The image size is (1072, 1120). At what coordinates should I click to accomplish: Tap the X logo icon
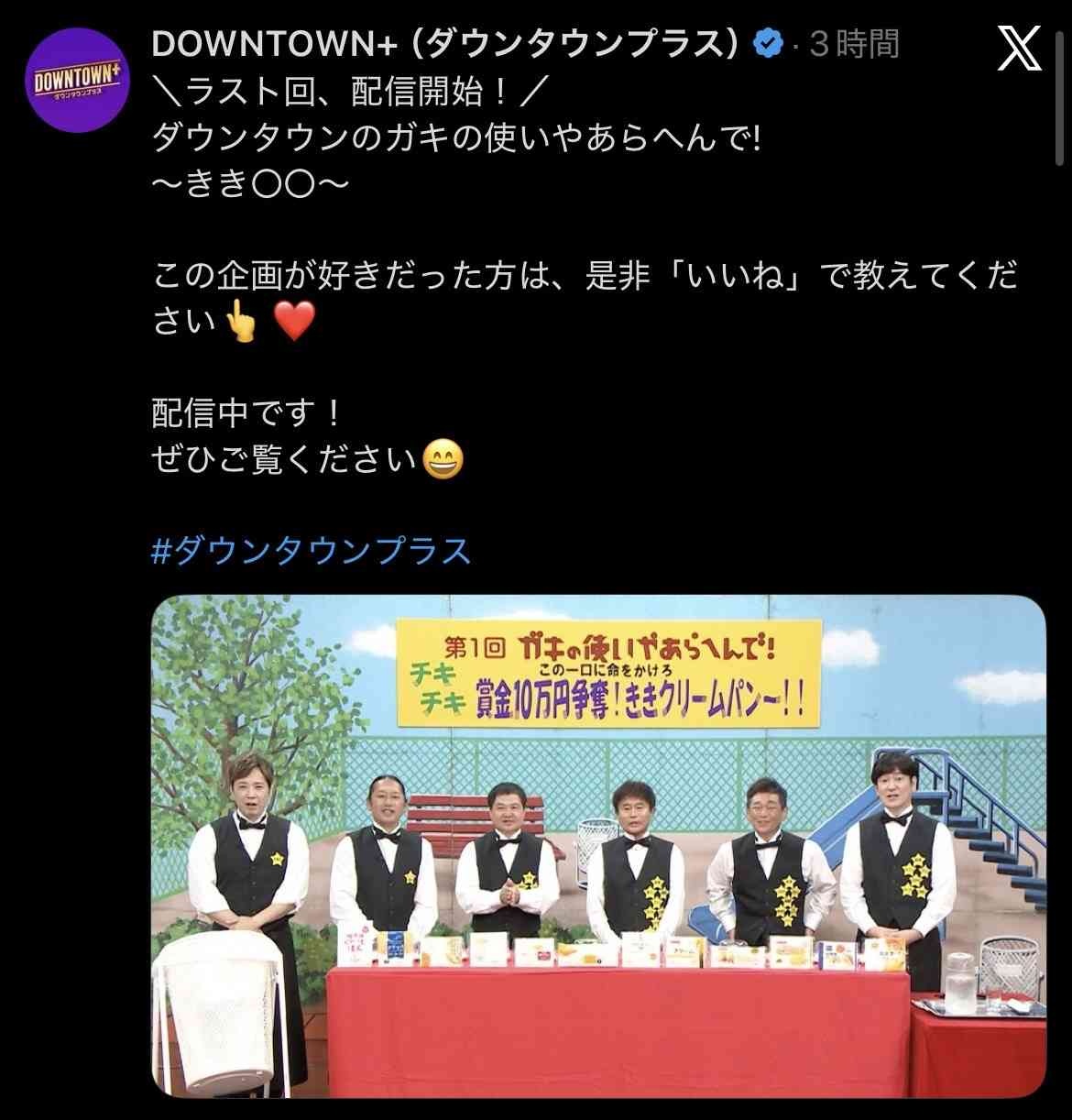(x=1019, y=49)
